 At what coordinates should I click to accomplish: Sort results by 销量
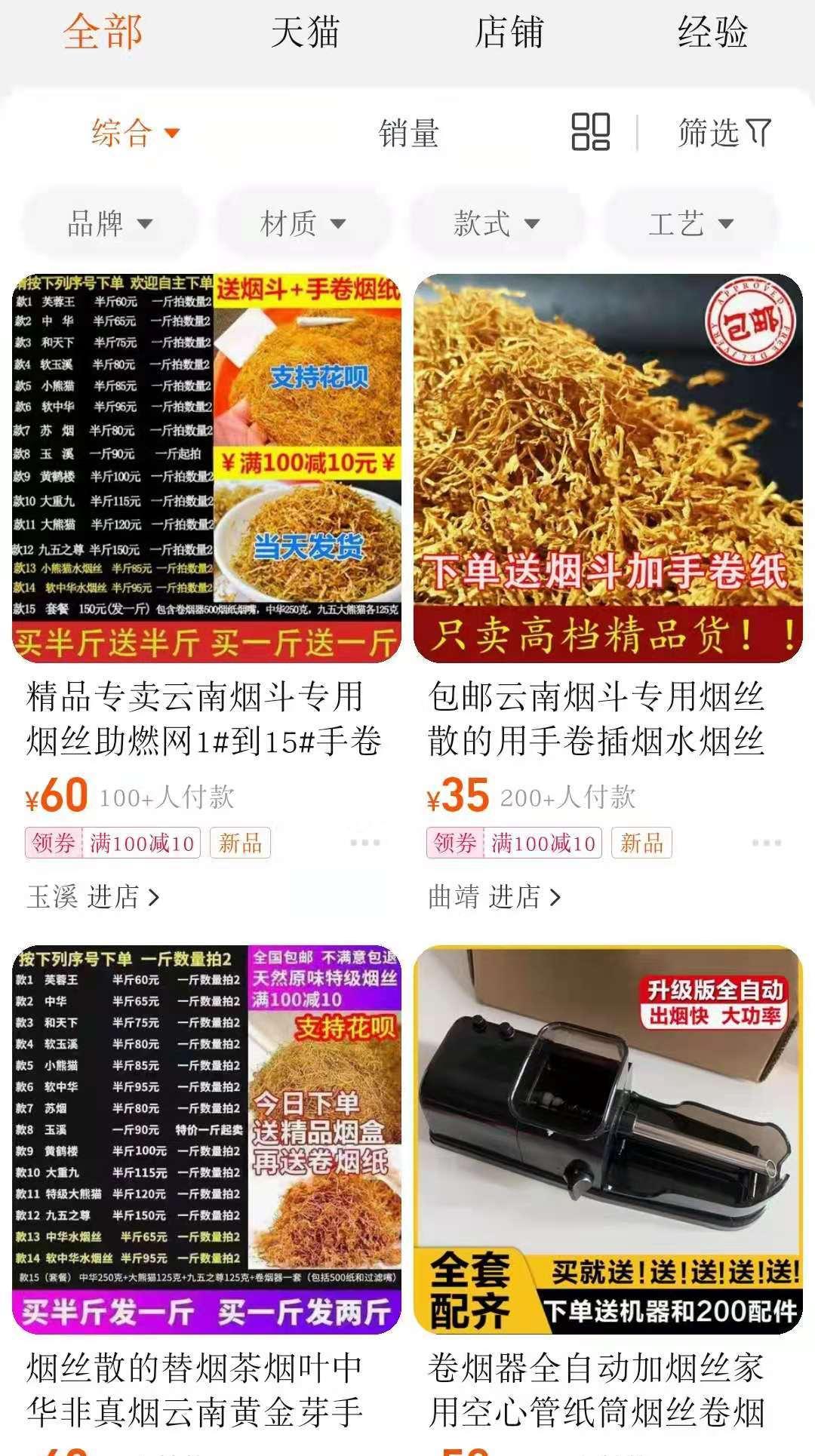[408, 134]
